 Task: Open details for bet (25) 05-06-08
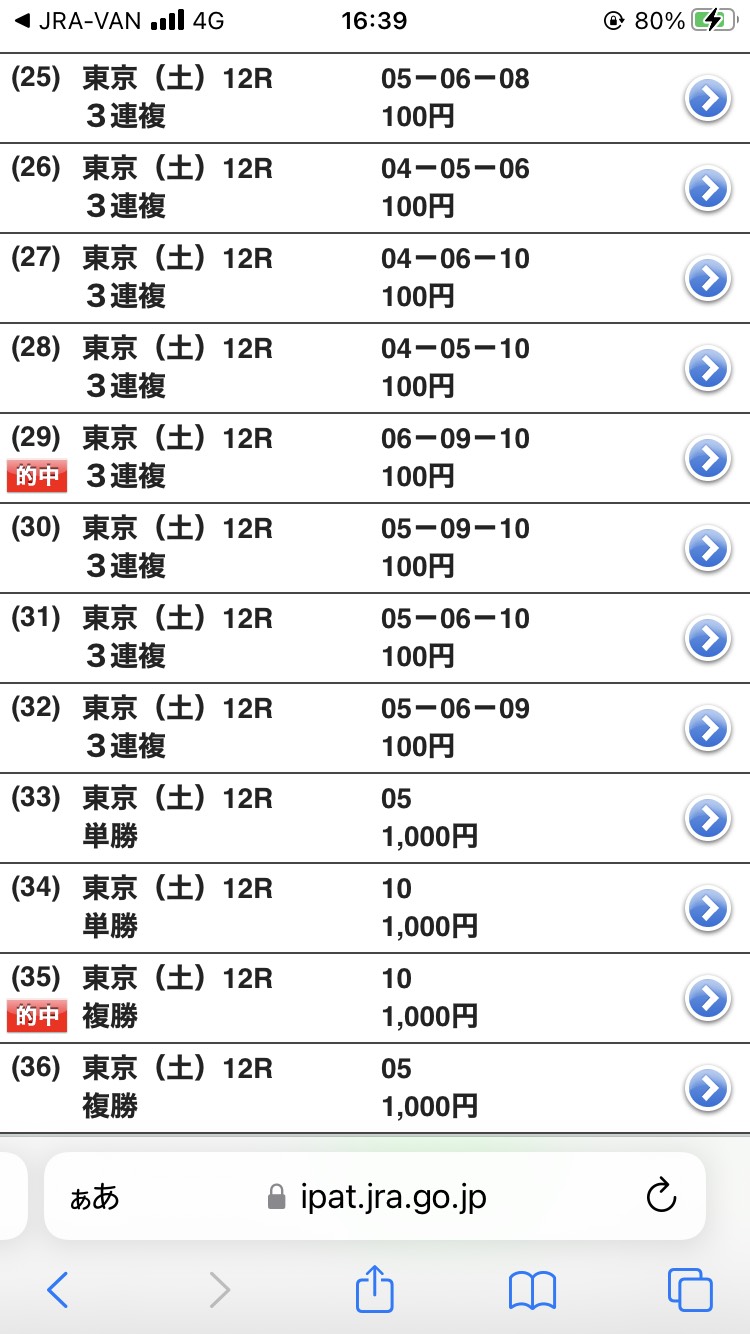708,98
